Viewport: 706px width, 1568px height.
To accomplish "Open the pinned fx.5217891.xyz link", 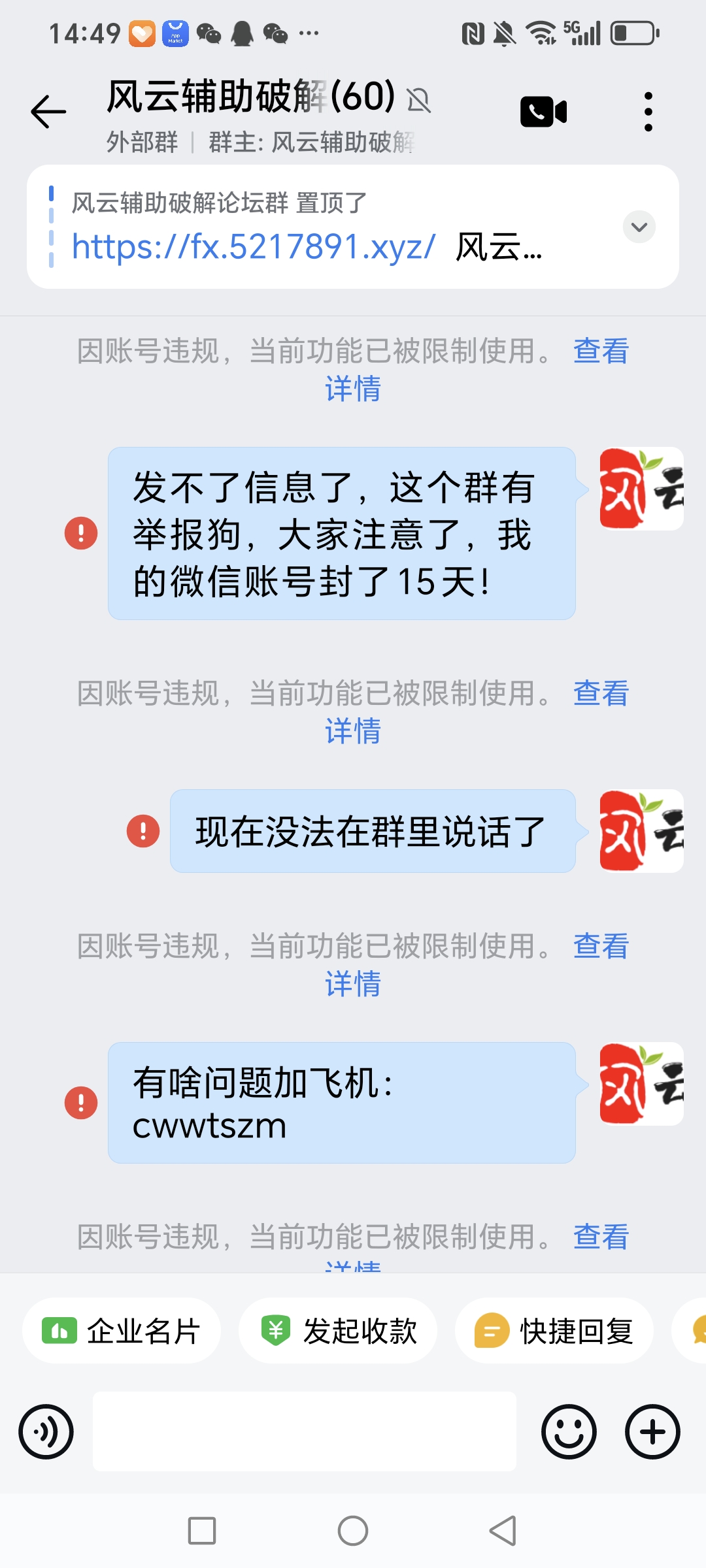I will pos(254,247).
